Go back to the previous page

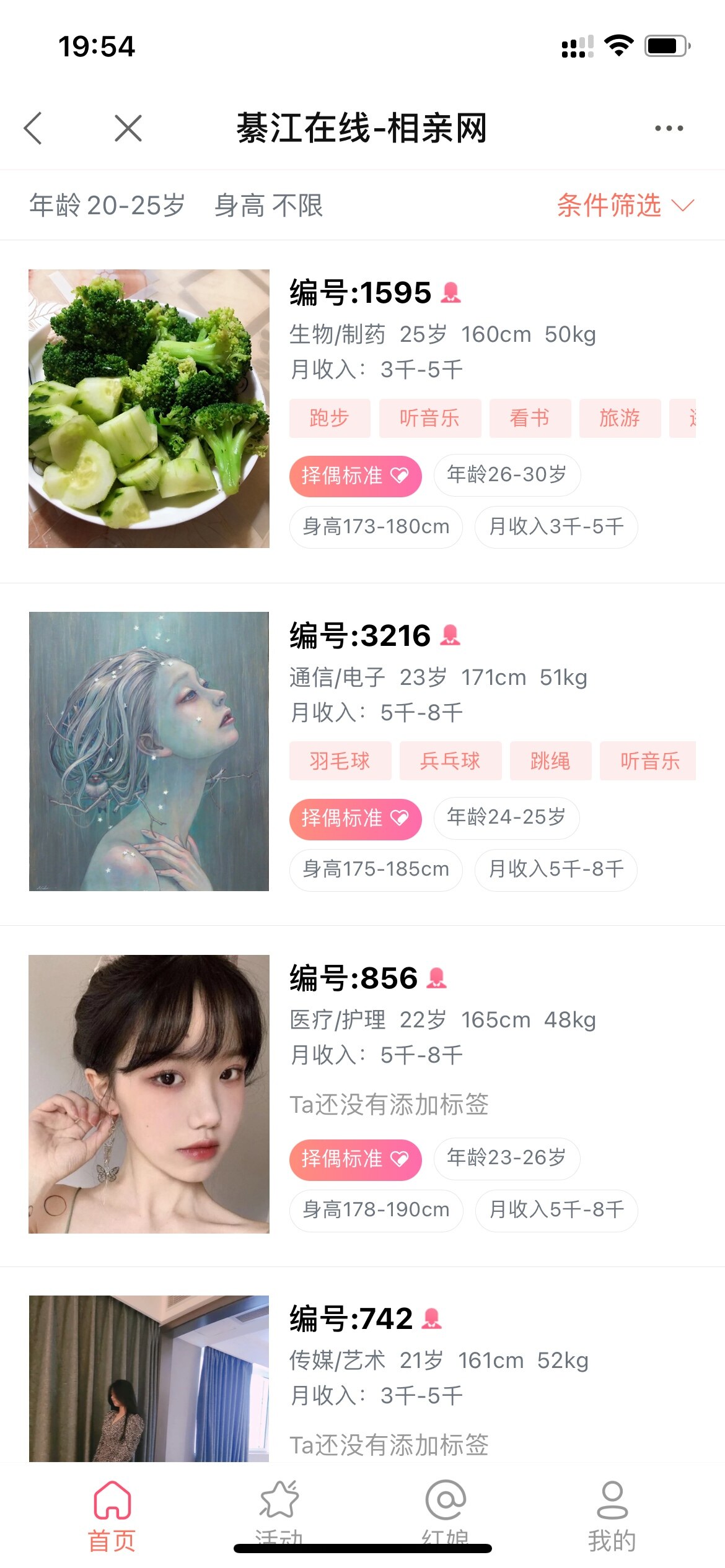point(33,128)
